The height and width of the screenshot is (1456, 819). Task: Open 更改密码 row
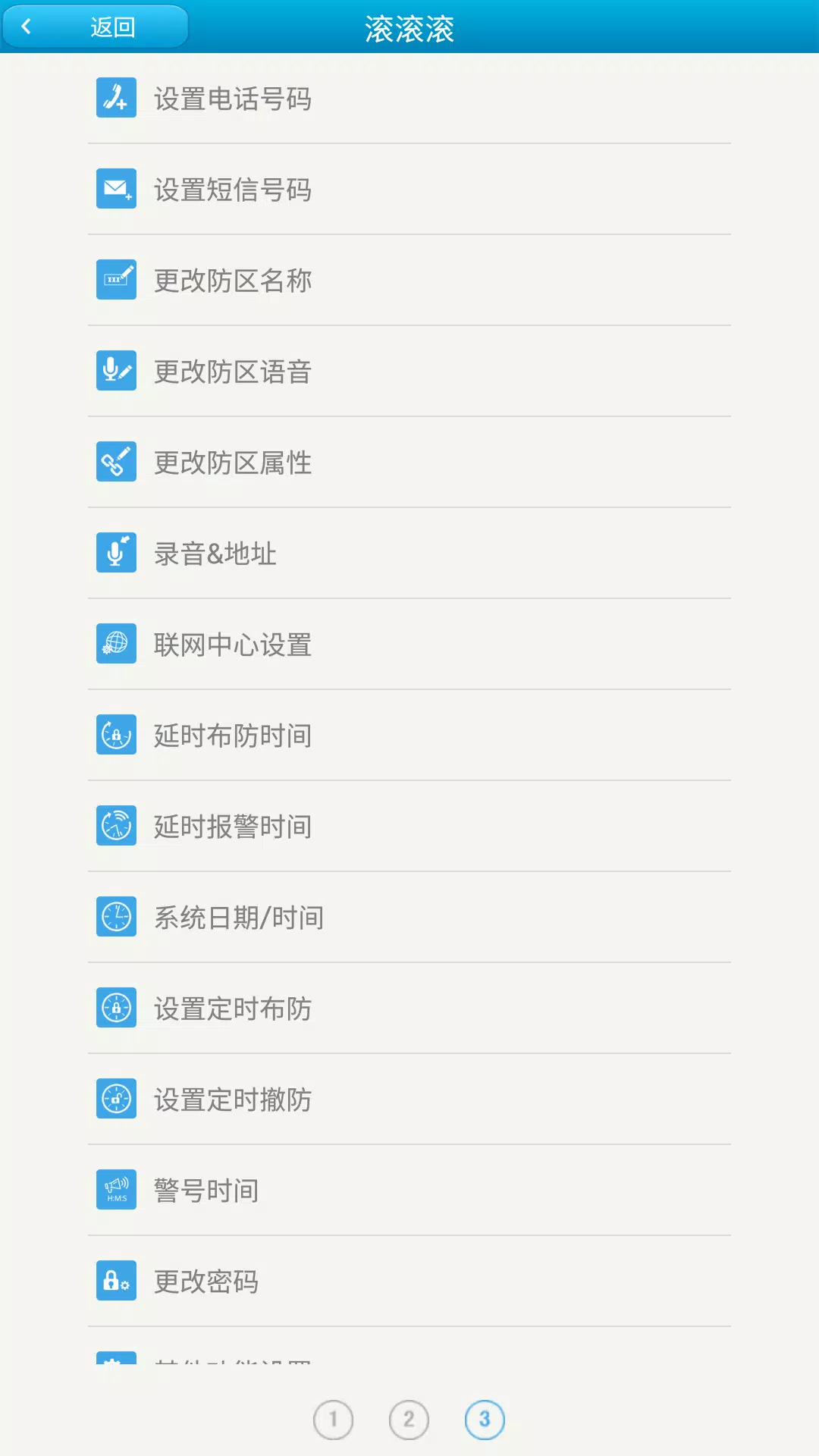click(x=409, y=1282)
